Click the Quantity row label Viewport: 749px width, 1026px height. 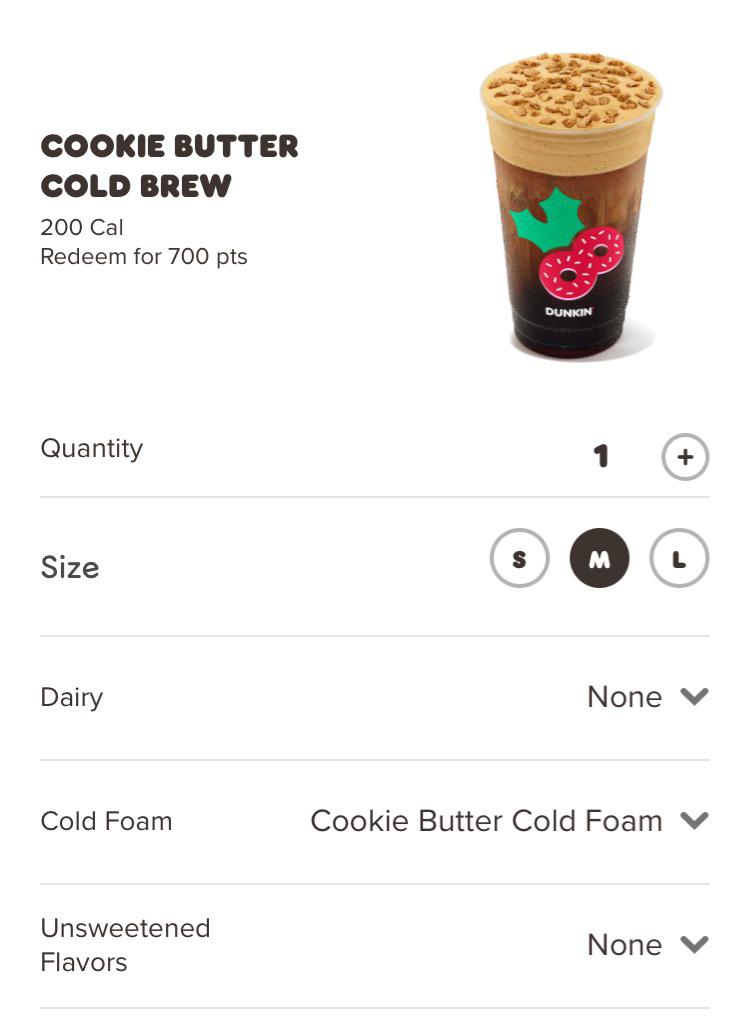click(92, 449)
